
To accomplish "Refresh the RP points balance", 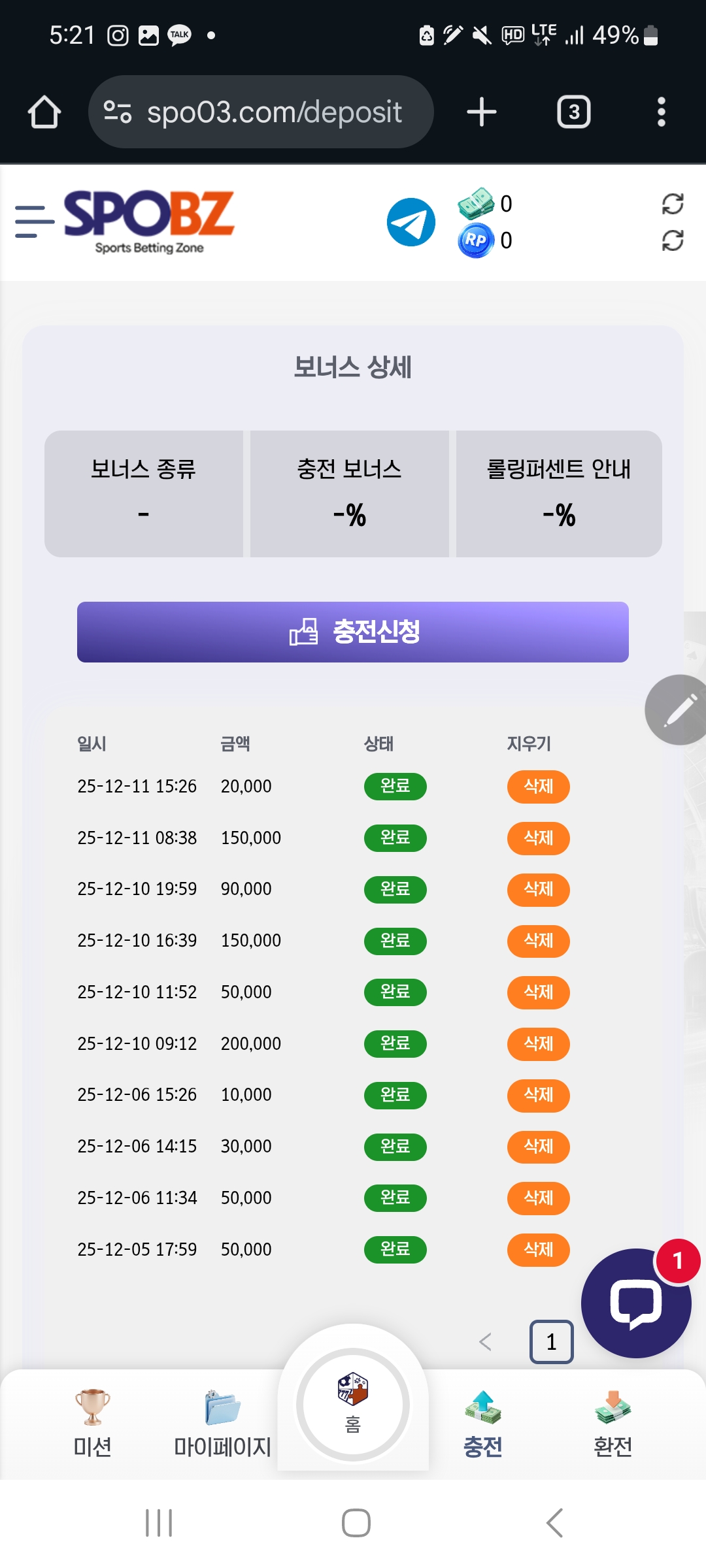I will point(672,240).
